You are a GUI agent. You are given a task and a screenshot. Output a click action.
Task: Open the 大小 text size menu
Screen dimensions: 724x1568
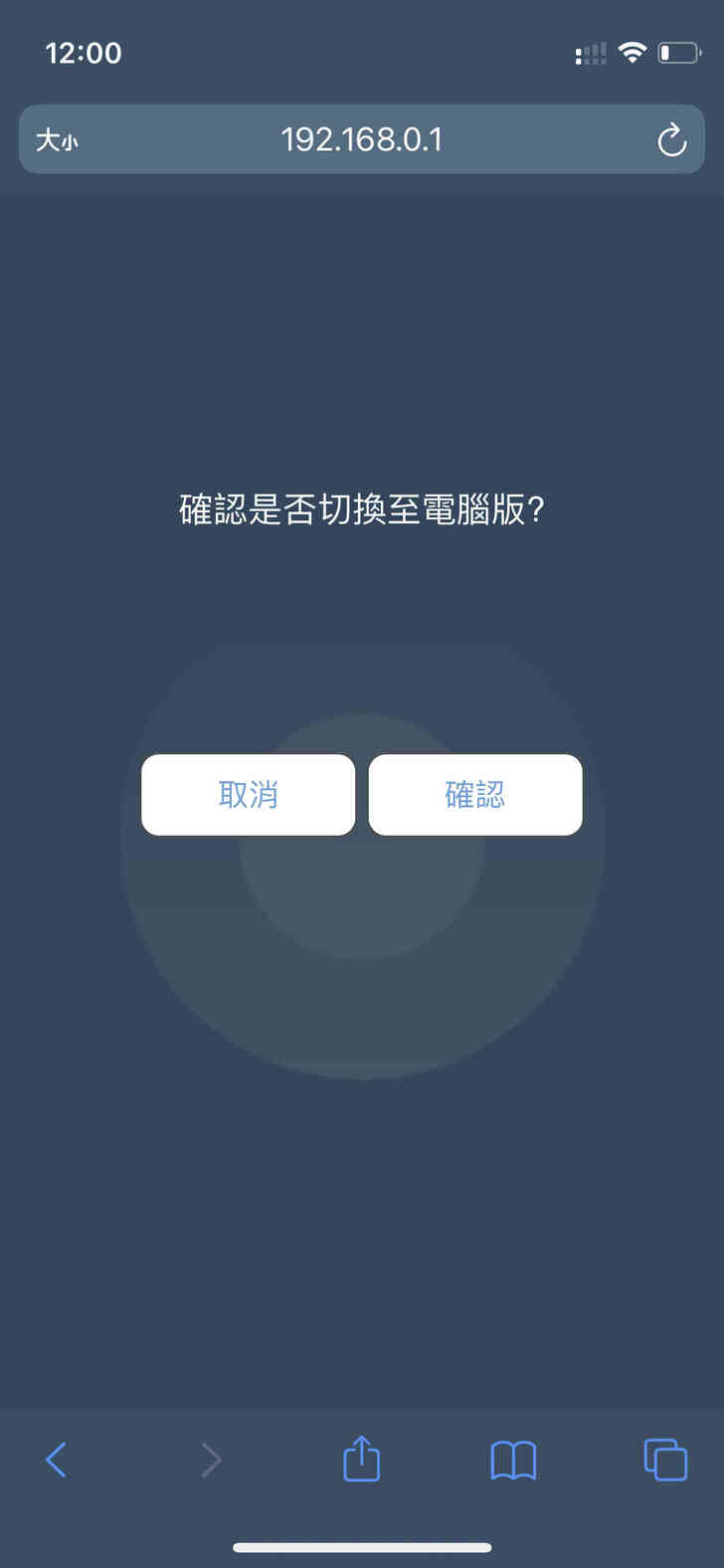(x=57, y=140)
